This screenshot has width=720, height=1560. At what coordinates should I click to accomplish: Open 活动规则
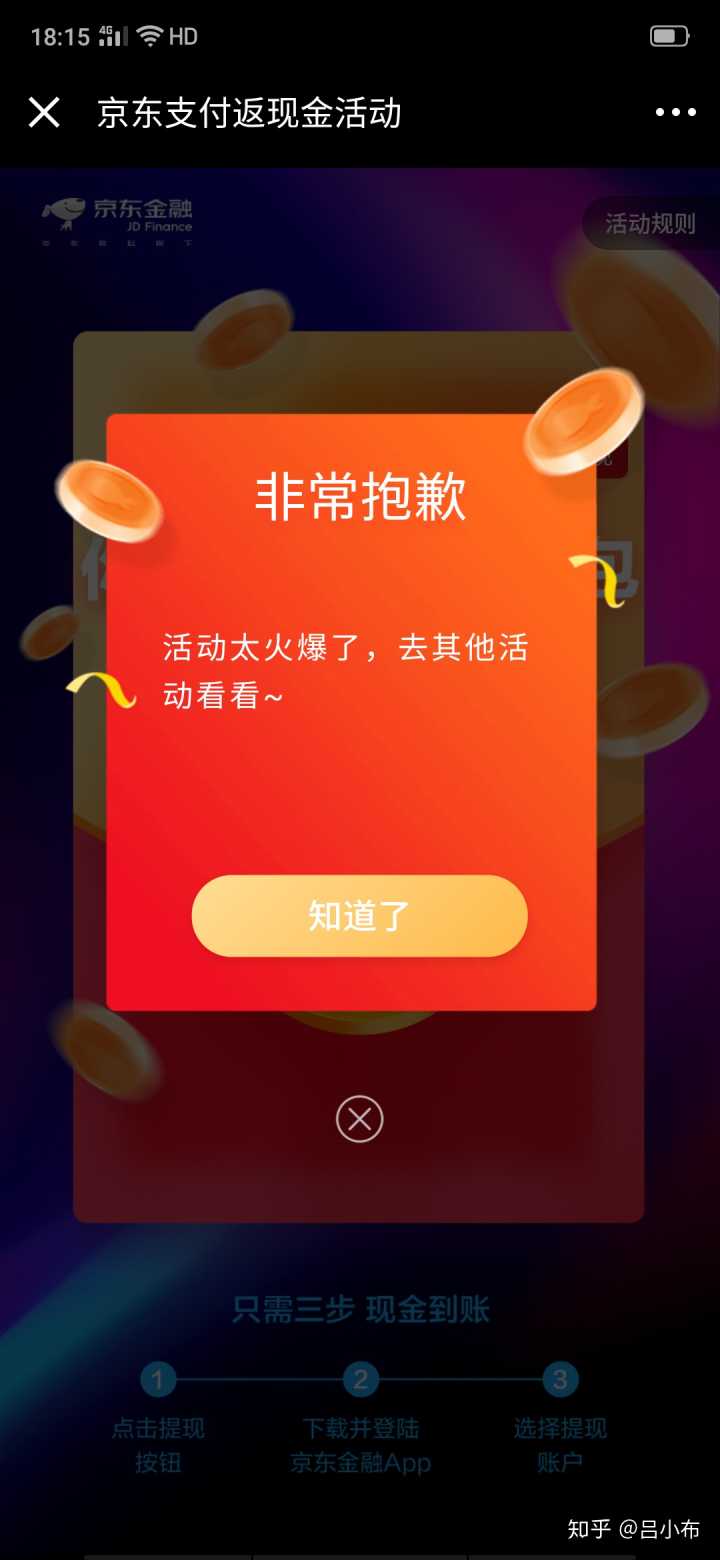click(649, 224)
